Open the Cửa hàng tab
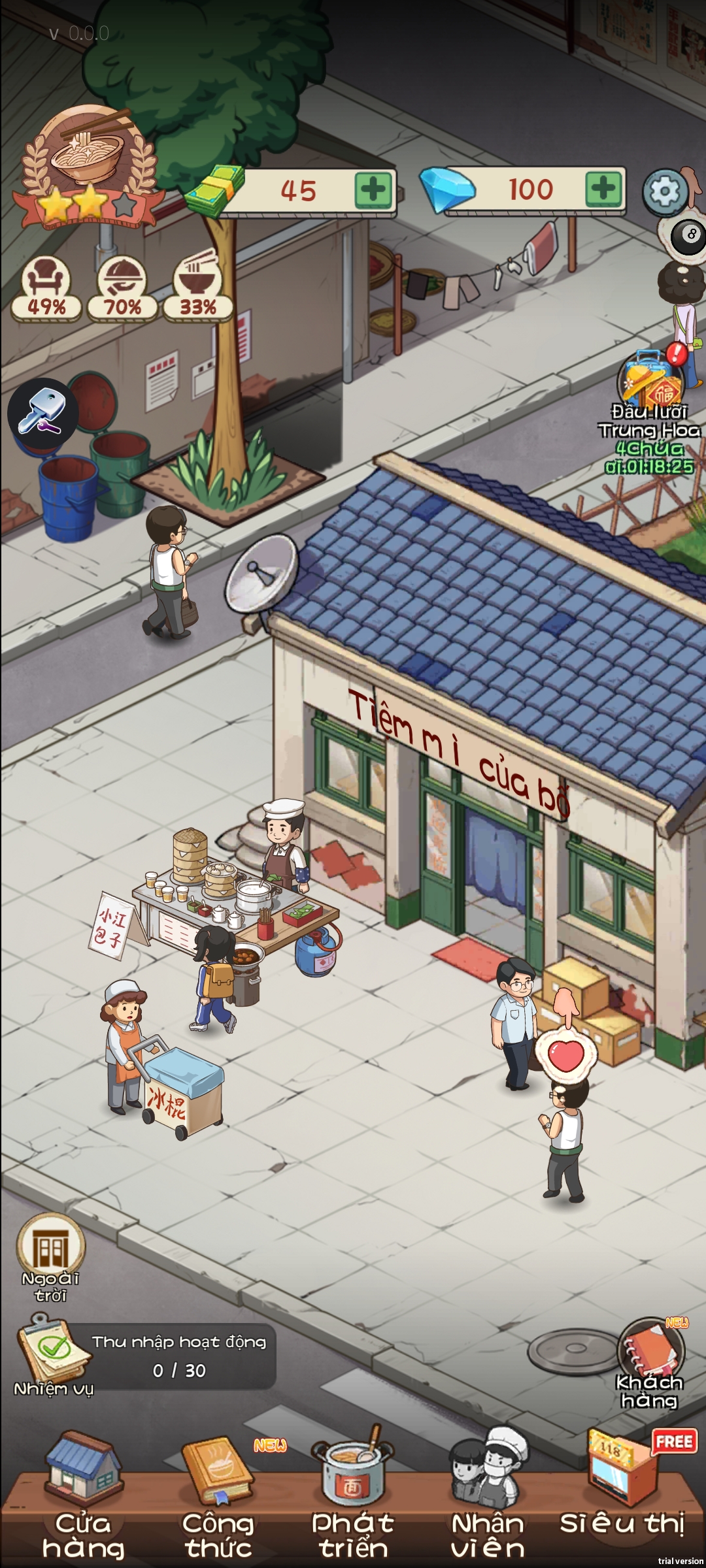The image size is (706, 1568). pos(83,1503)
